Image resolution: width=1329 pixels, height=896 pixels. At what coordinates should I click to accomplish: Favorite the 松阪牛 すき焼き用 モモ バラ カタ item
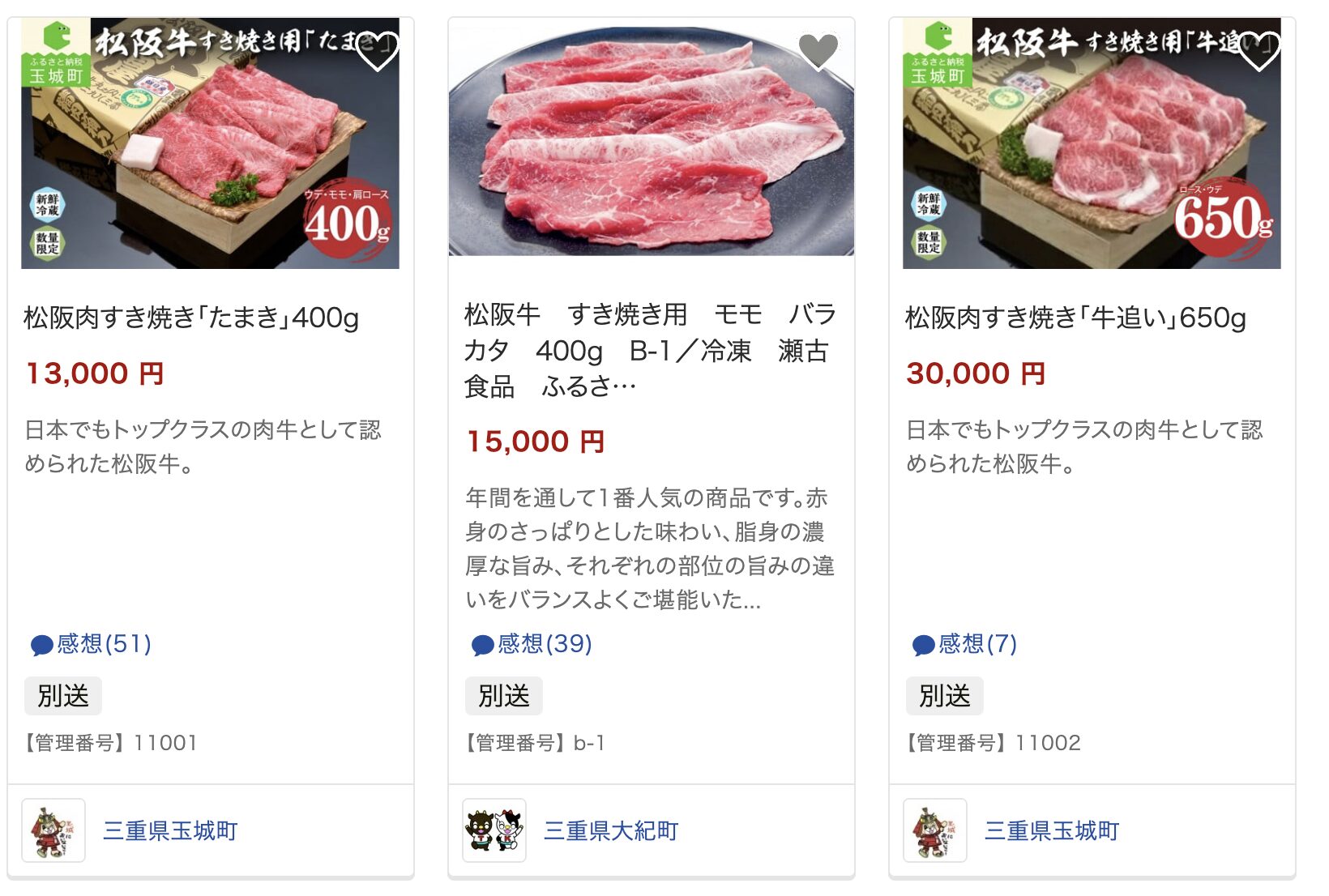pos(818,52)
